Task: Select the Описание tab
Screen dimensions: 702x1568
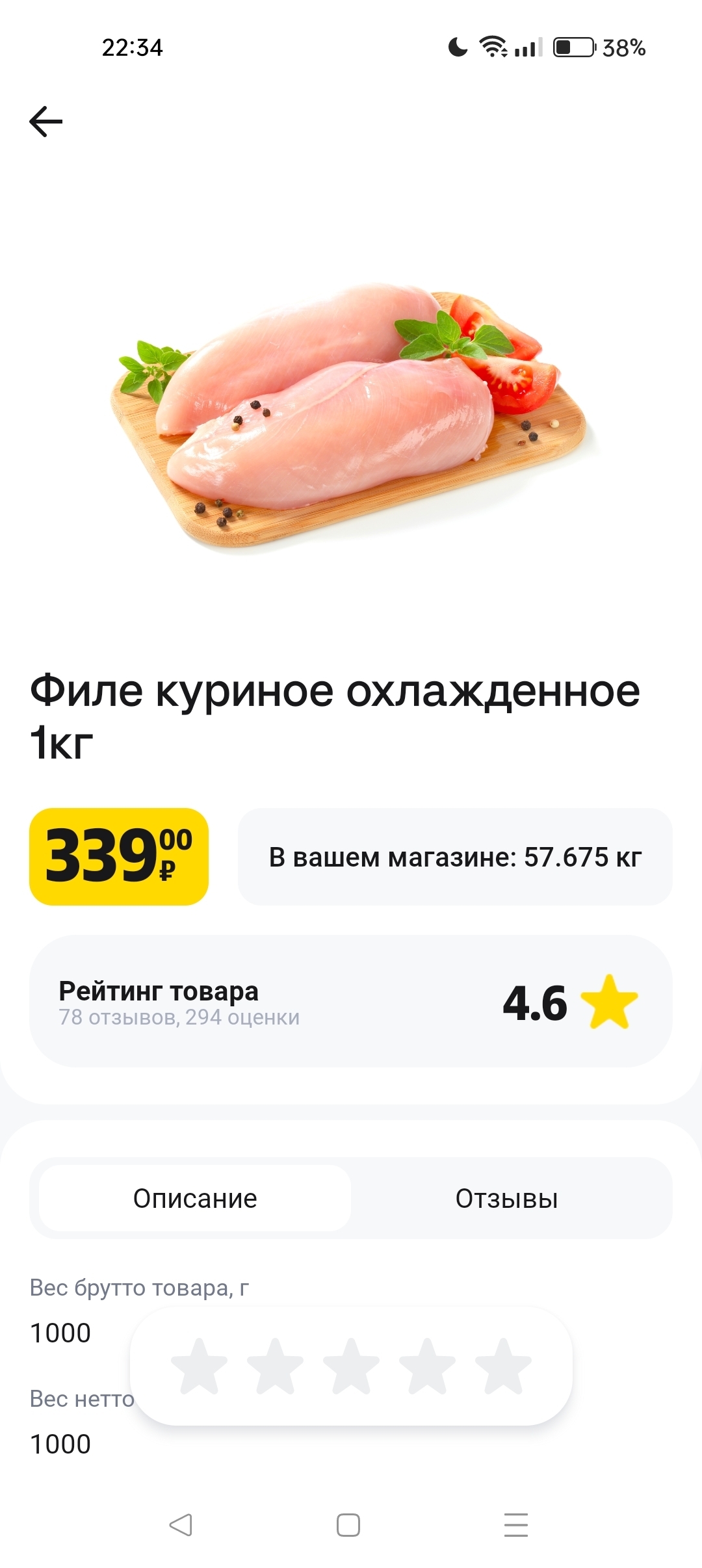Action: coord(195,1198)
